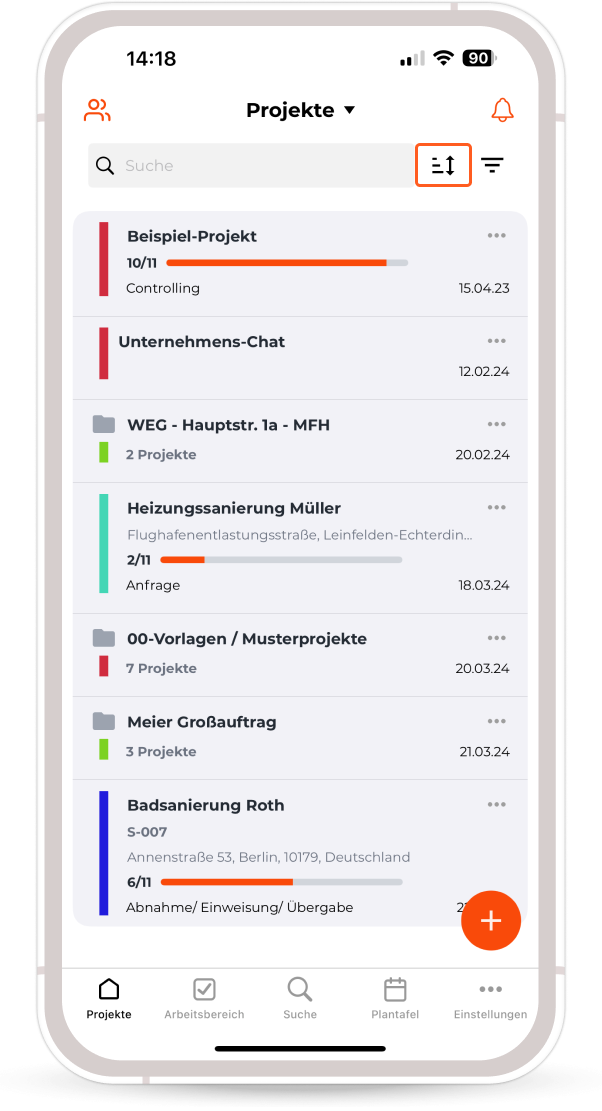Open the contacts people icon
The width and height of the screenshot is (602, 1111).
pyautogui.click(x=97, y=110)
